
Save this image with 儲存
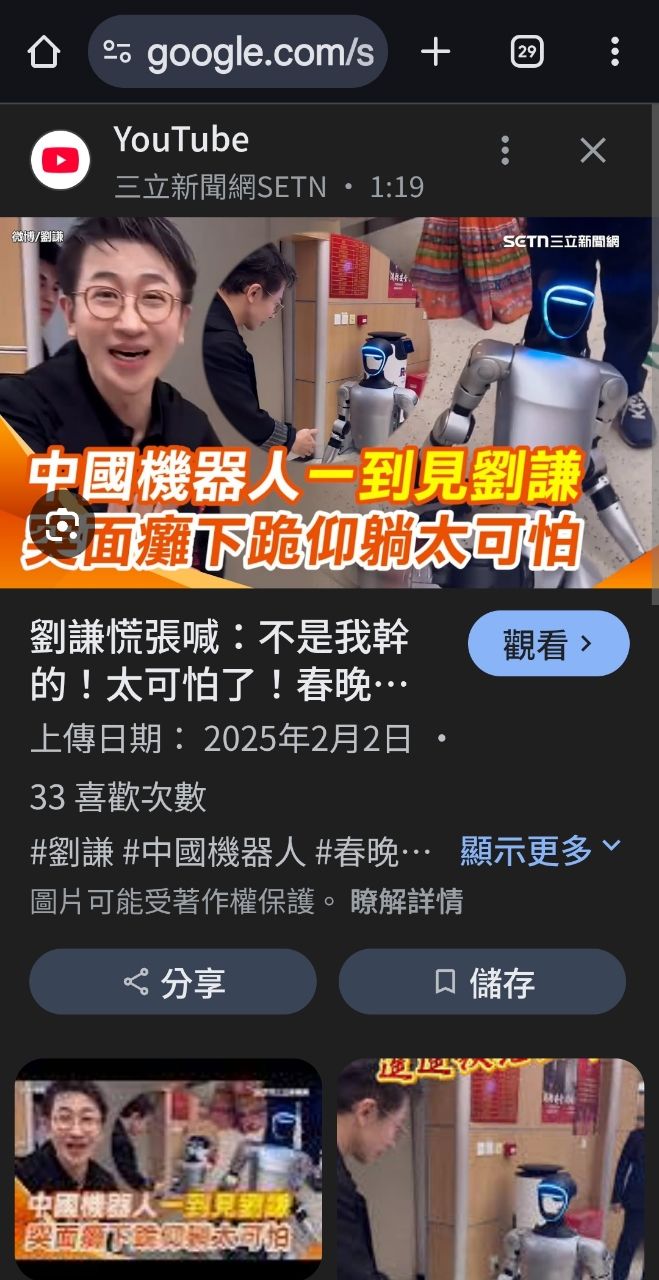point(482,982)
